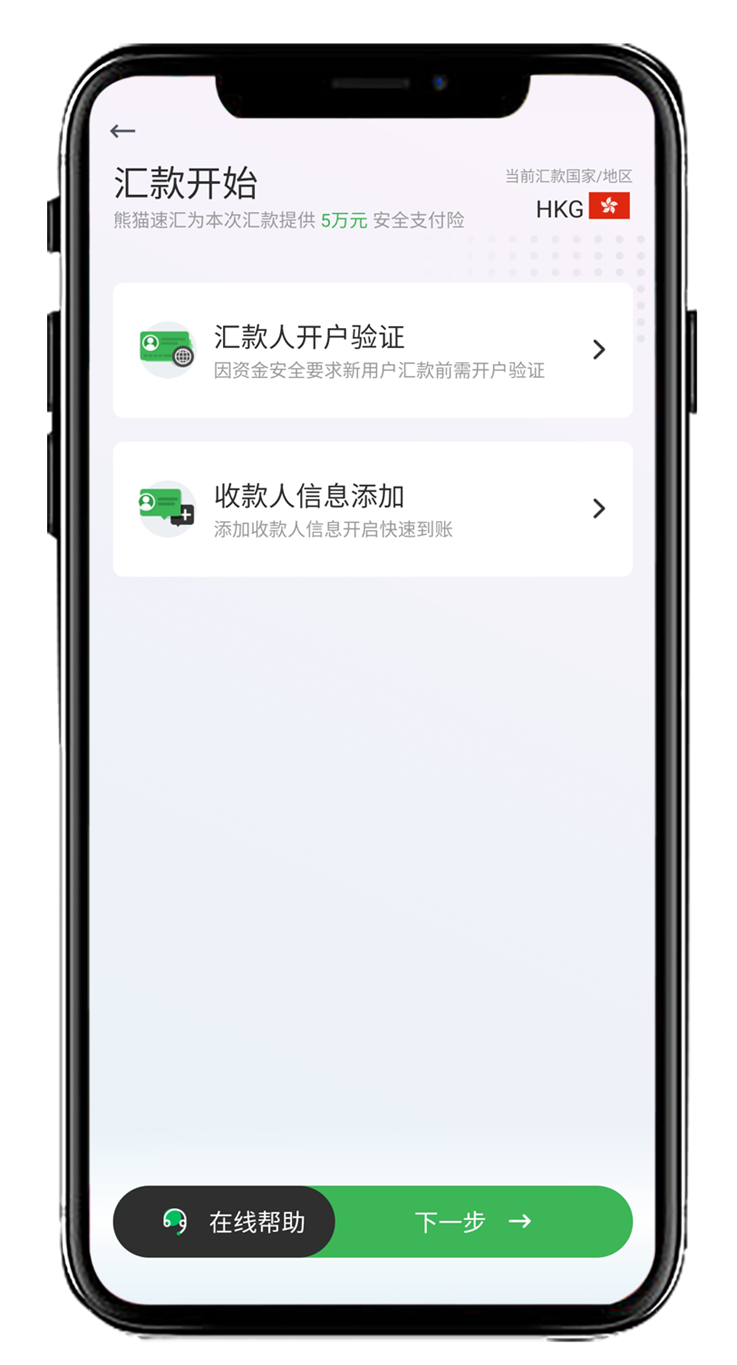Open 汇款人开户验证 row

tap(373, 350)
